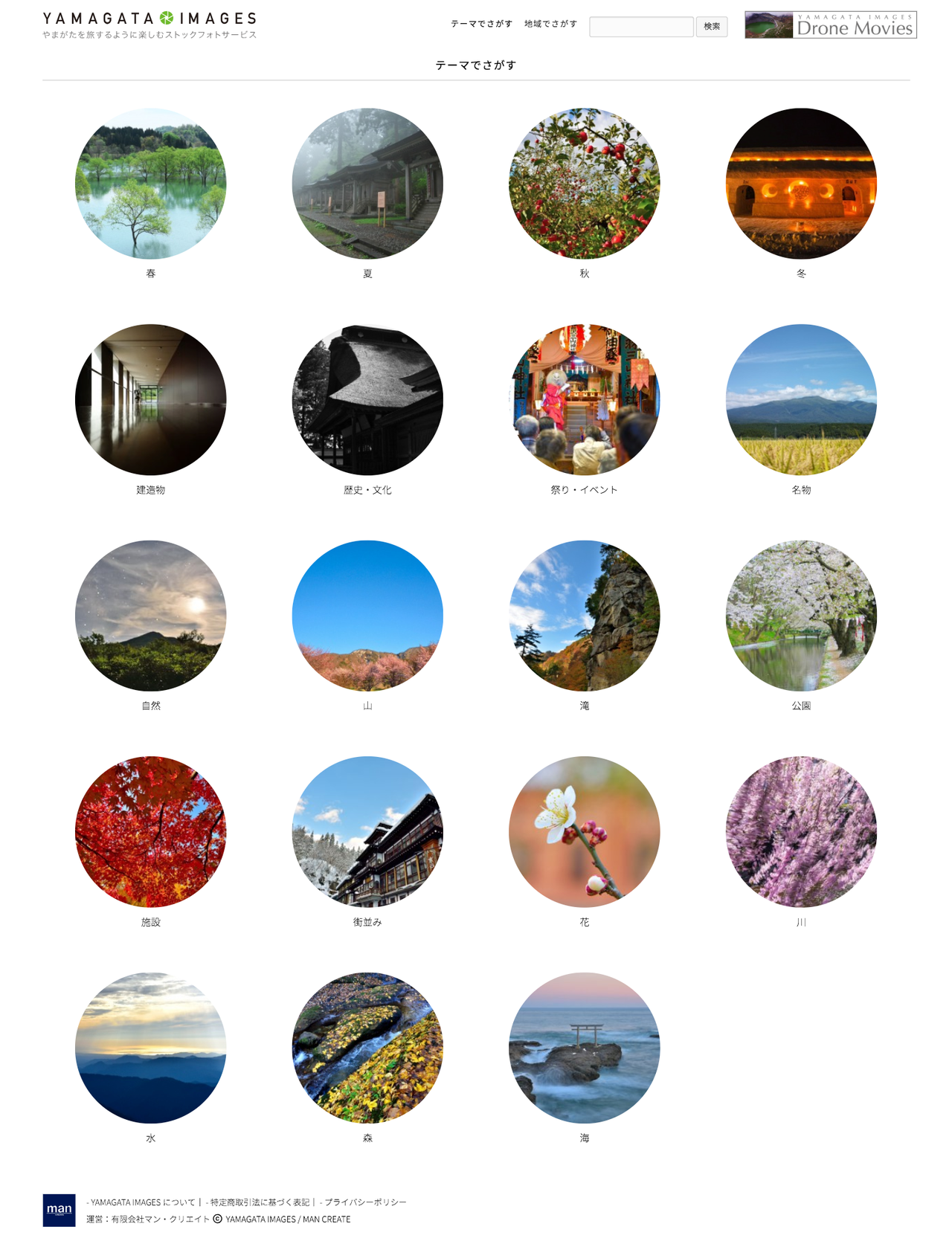The height and width of the screenshot is (1238, 952).
Task: Tap the 検索 search button
Action: click(x=712, y=27)
